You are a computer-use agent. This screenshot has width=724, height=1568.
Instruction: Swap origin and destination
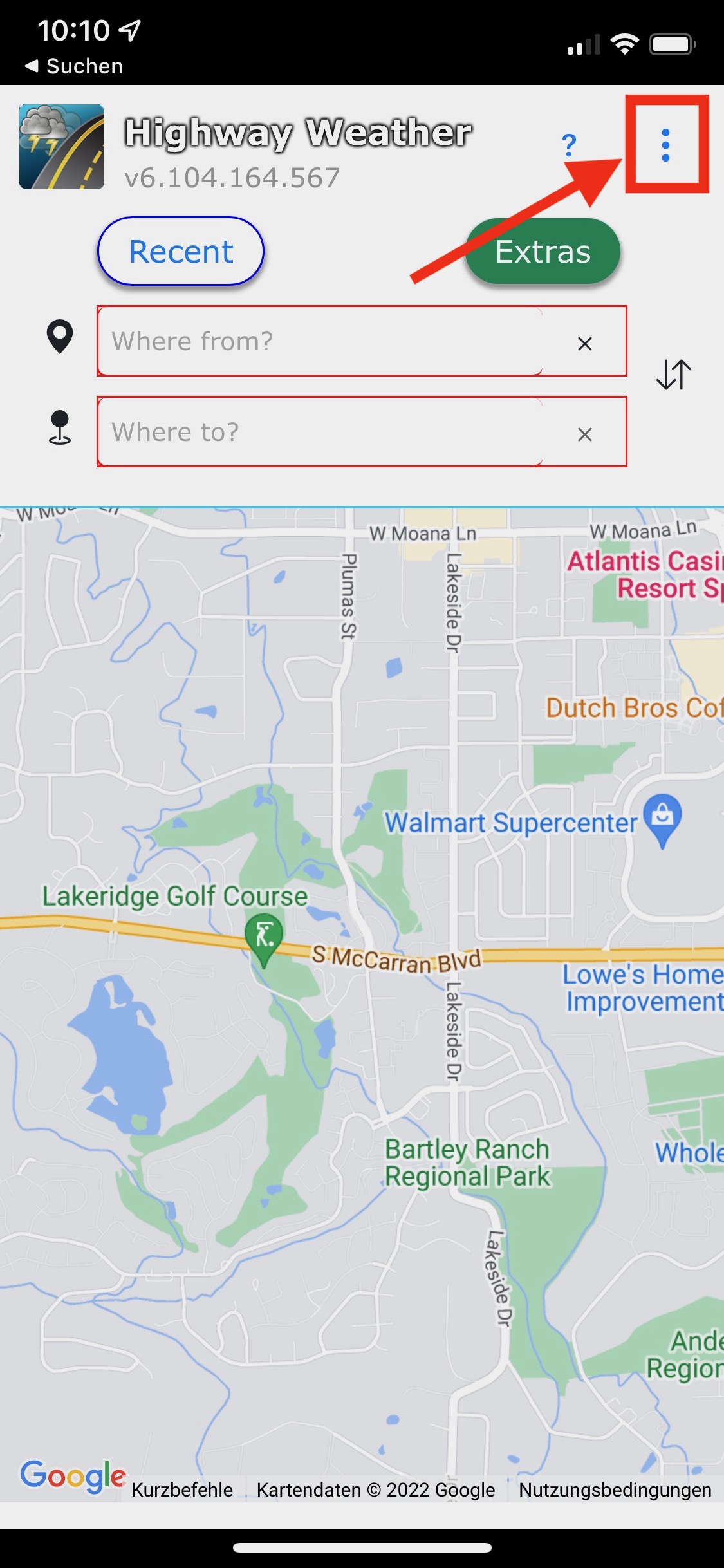pyautogui.click(x=674, y=375)
